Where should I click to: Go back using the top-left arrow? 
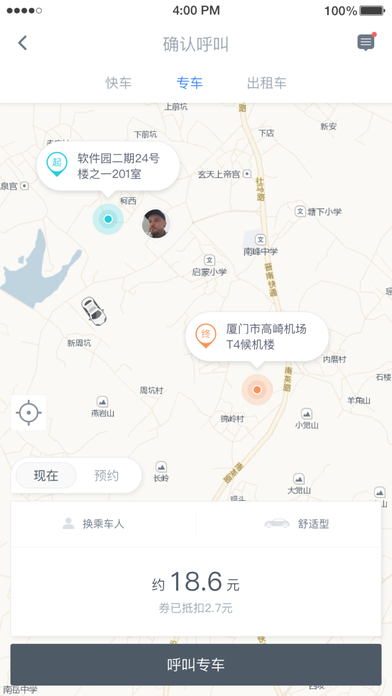click(22, 43)
